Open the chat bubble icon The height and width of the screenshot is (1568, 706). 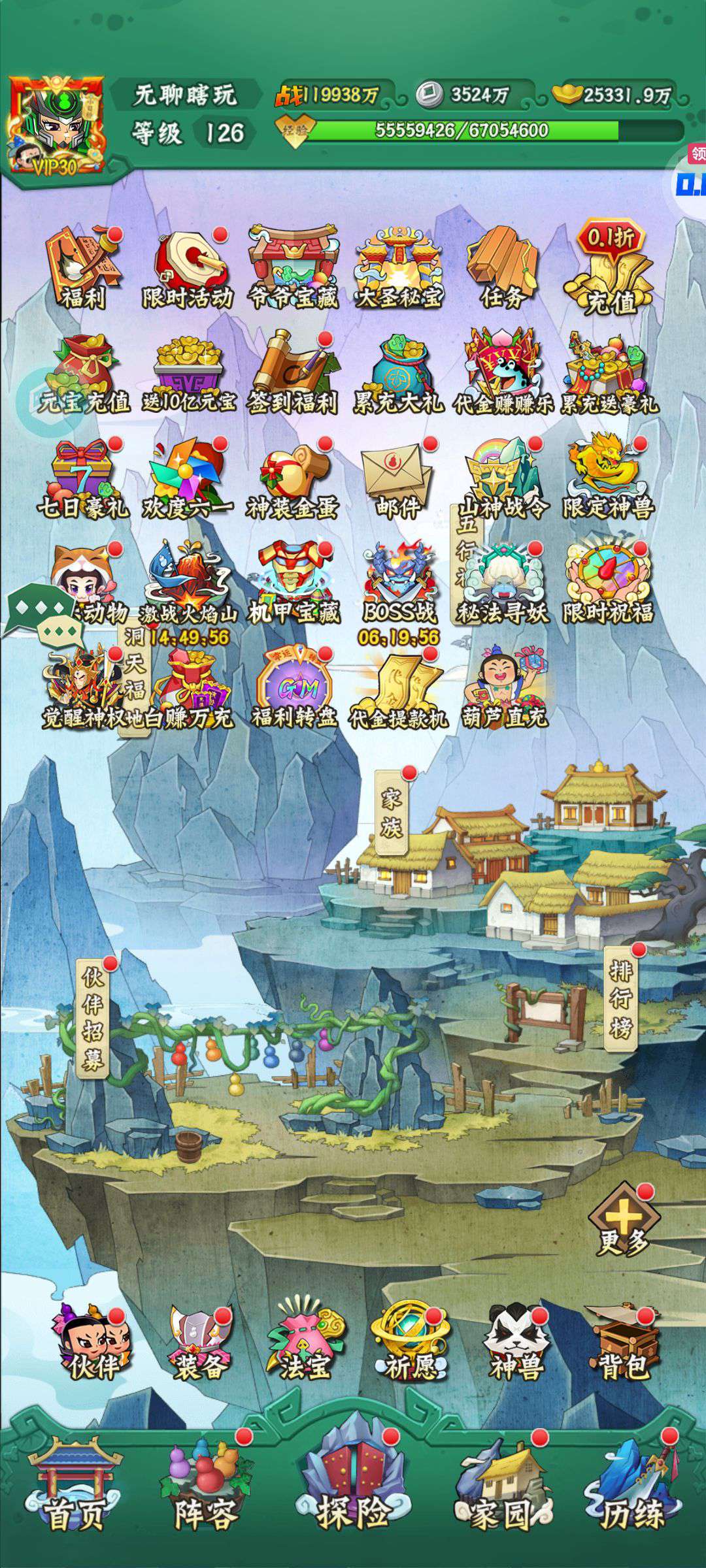pyautogui.click(x=46, y=614)
